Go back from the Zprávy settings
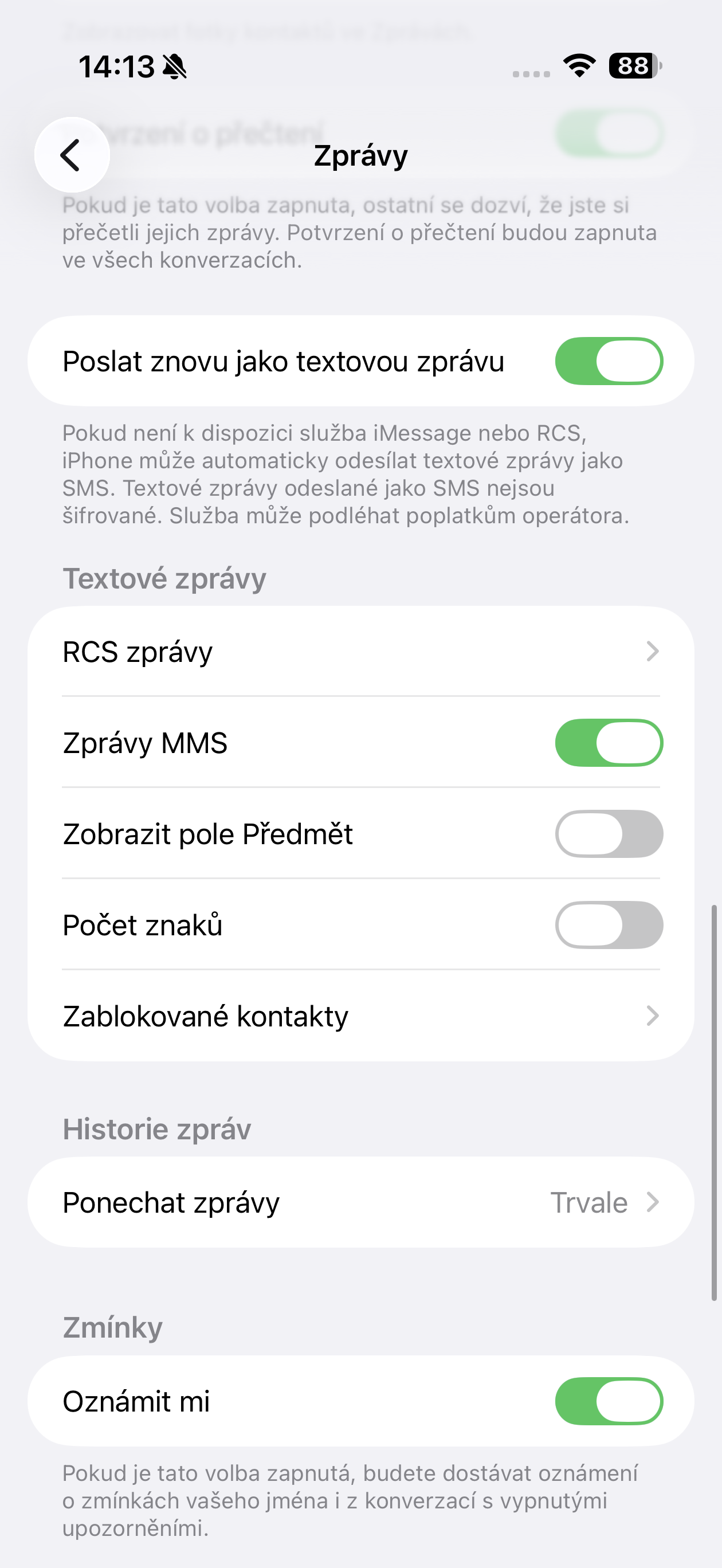The width and height of the screenshot is (722, 1568). coord(72,155)
